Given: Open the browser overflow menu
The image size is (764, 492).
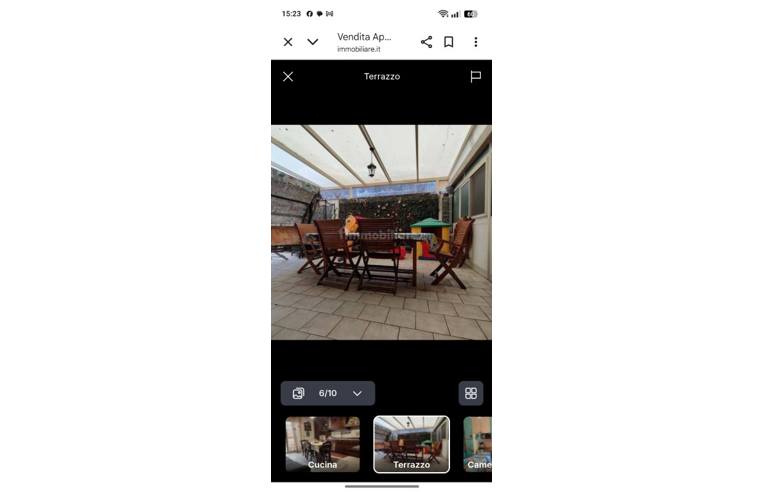Looking at the screenshot, I should (475, 42).
